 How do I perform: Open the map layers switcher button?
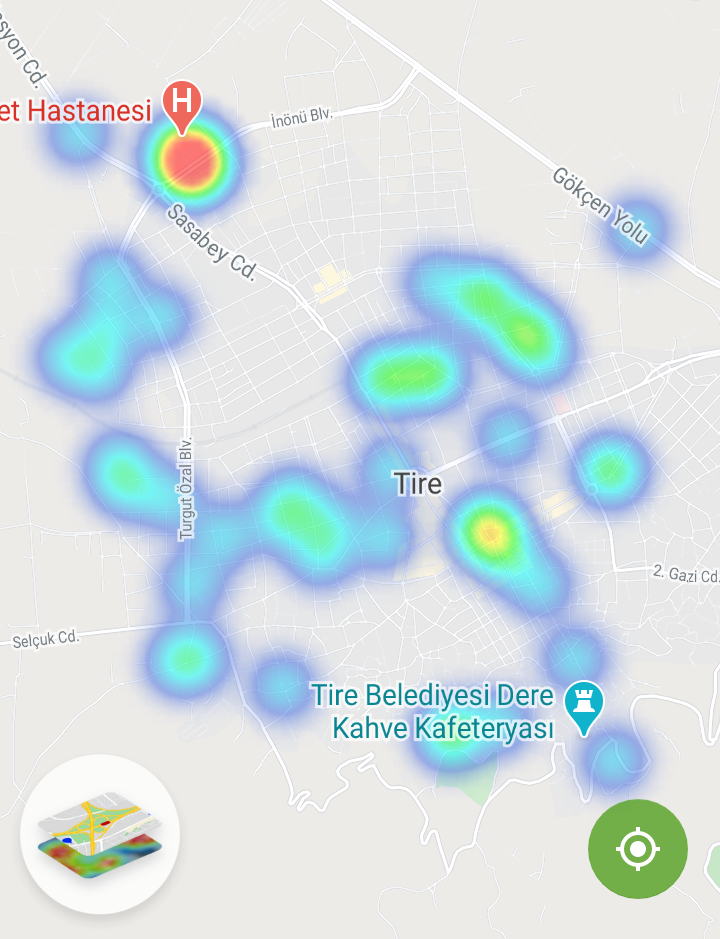pyautogui.click(x=99, y=834)
